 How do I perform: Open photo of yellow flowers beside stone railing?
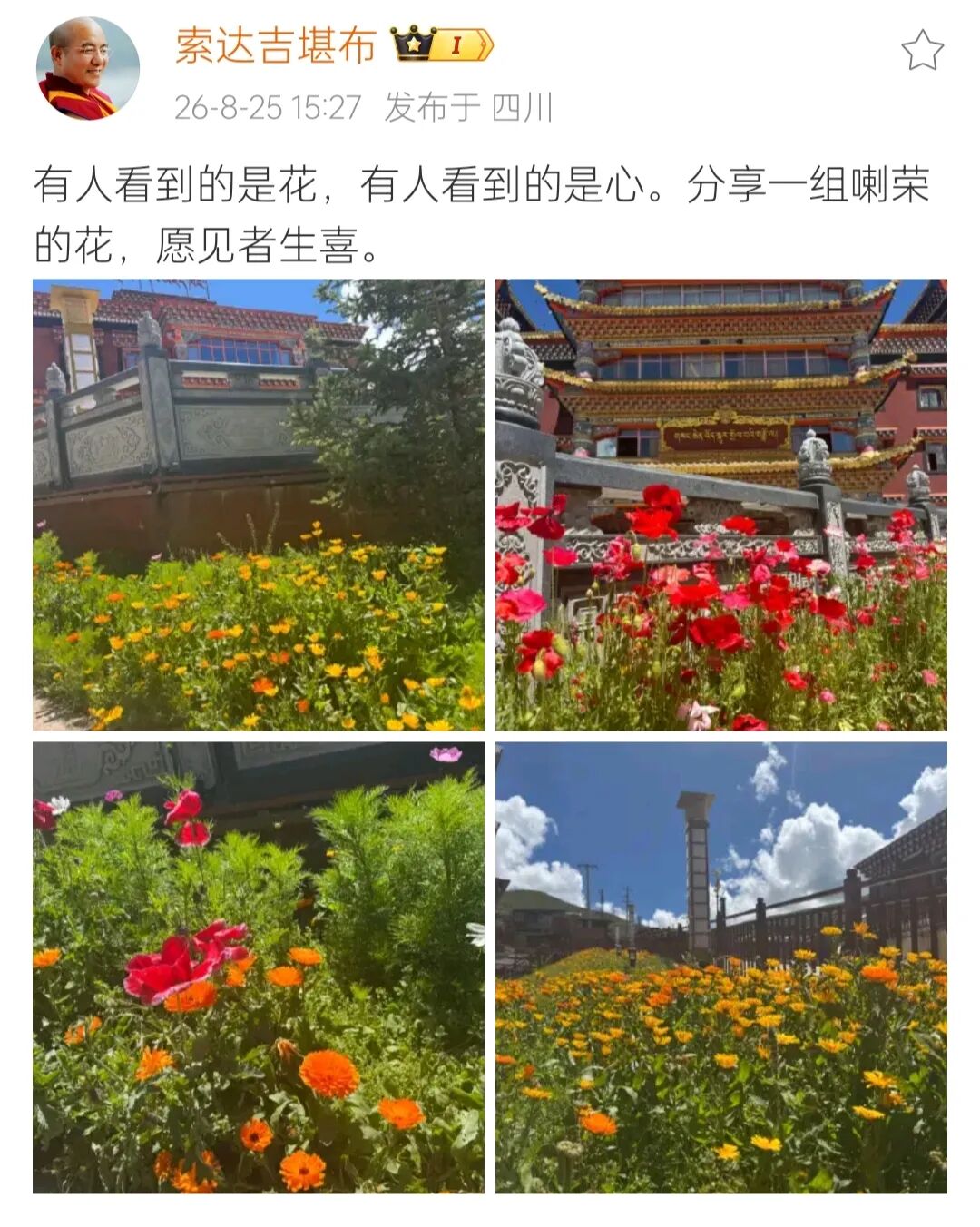point(259,505)
